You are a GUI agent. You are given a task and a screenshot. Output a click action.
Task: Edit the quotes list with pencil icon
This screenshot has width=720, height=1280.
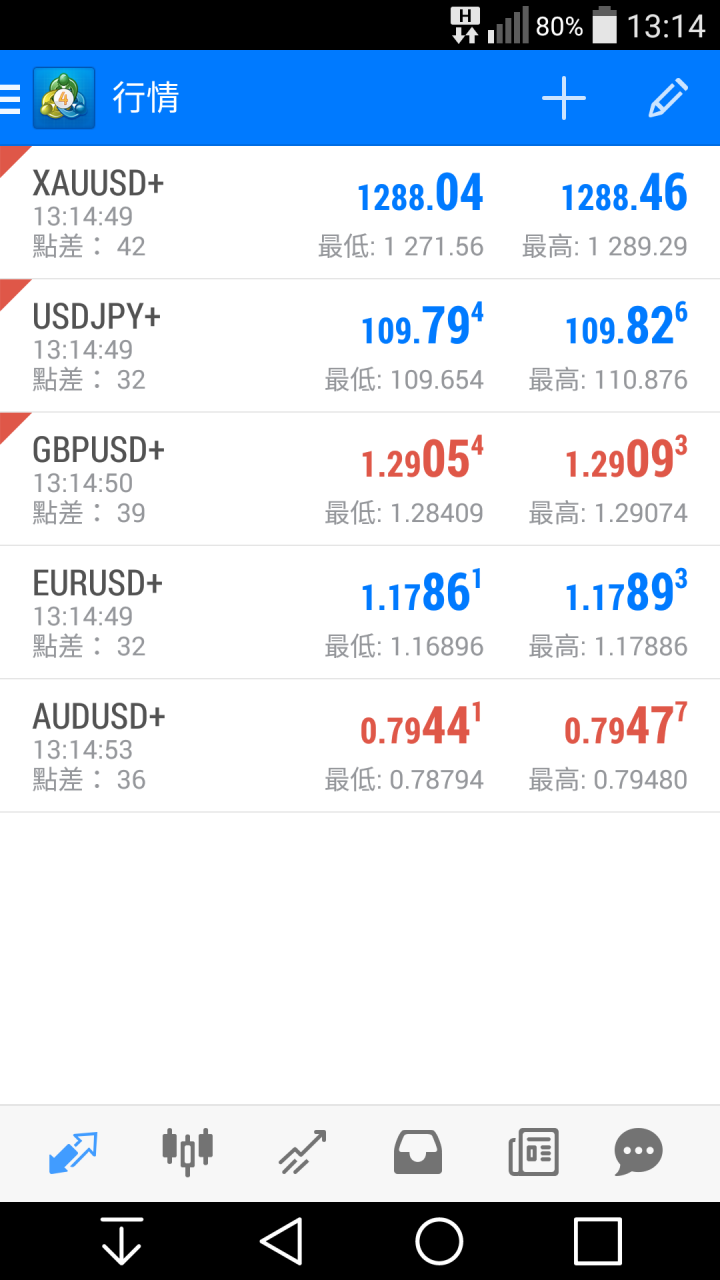click(667, 98)
